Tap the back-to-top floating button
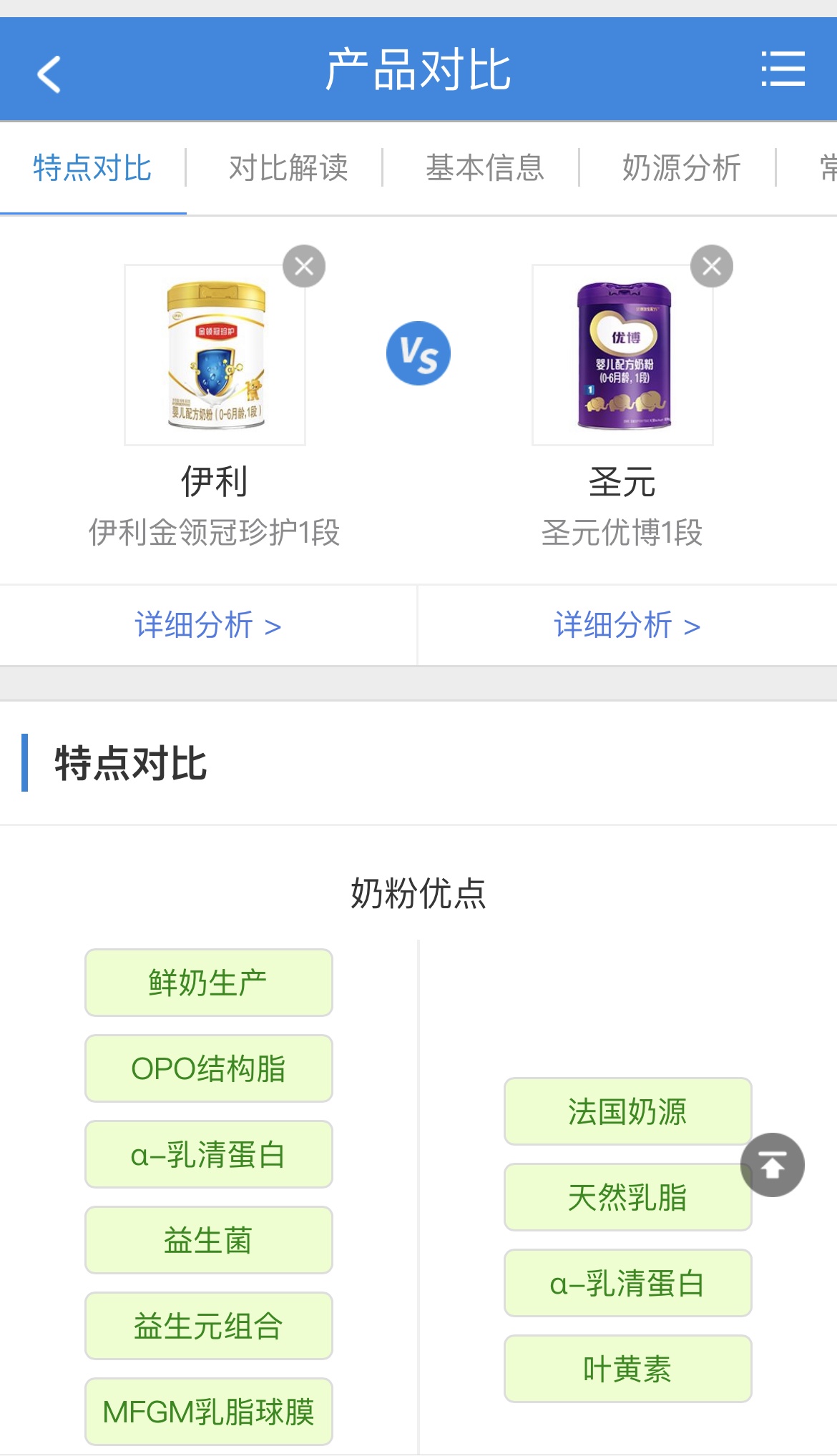The height and width of the screenshot is (1456, 837). pyautogui.click(x=772, y=1165)
